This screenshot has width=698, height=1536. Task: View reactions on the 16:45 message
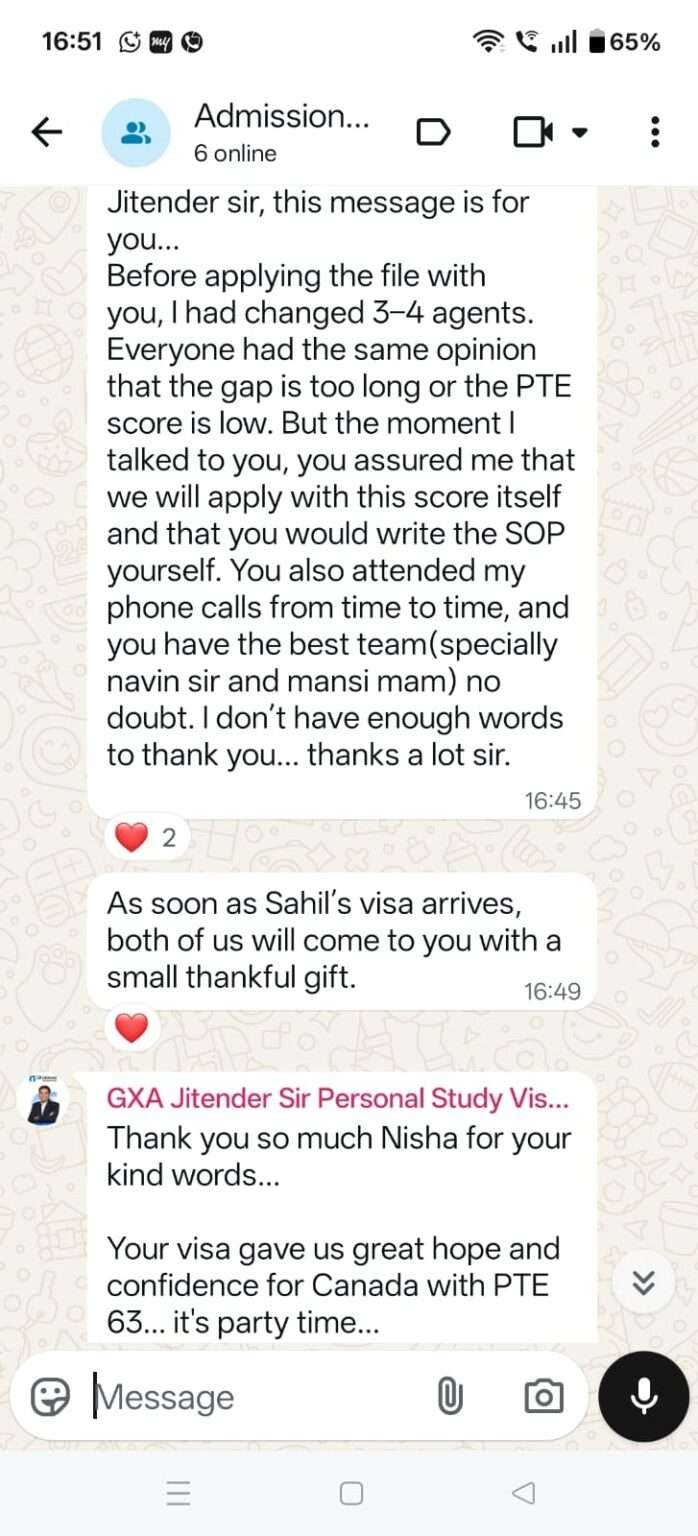point(146,837)
